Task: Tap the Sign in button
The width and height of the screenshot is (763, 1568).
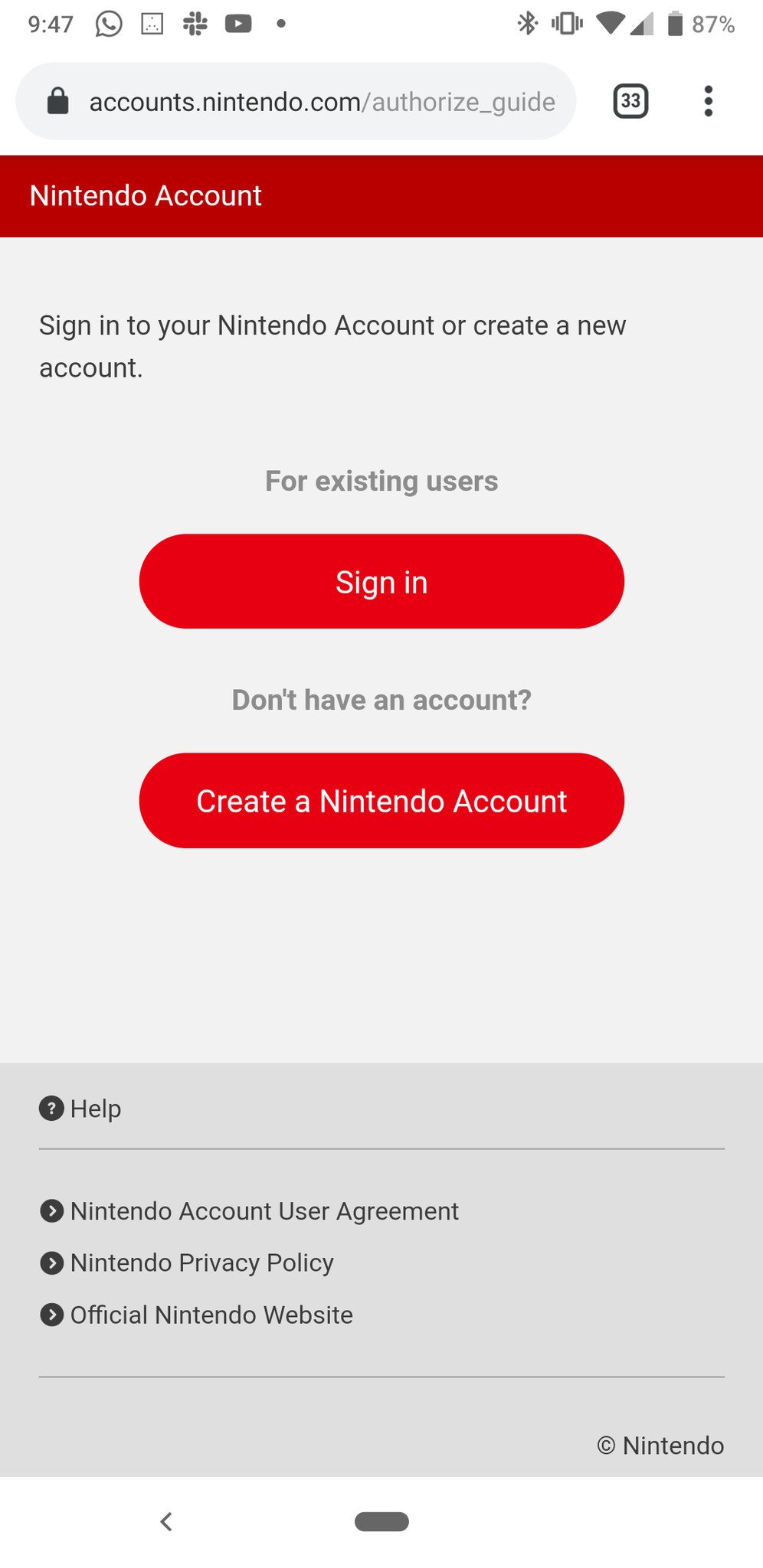Action: [x=381, y=582]
